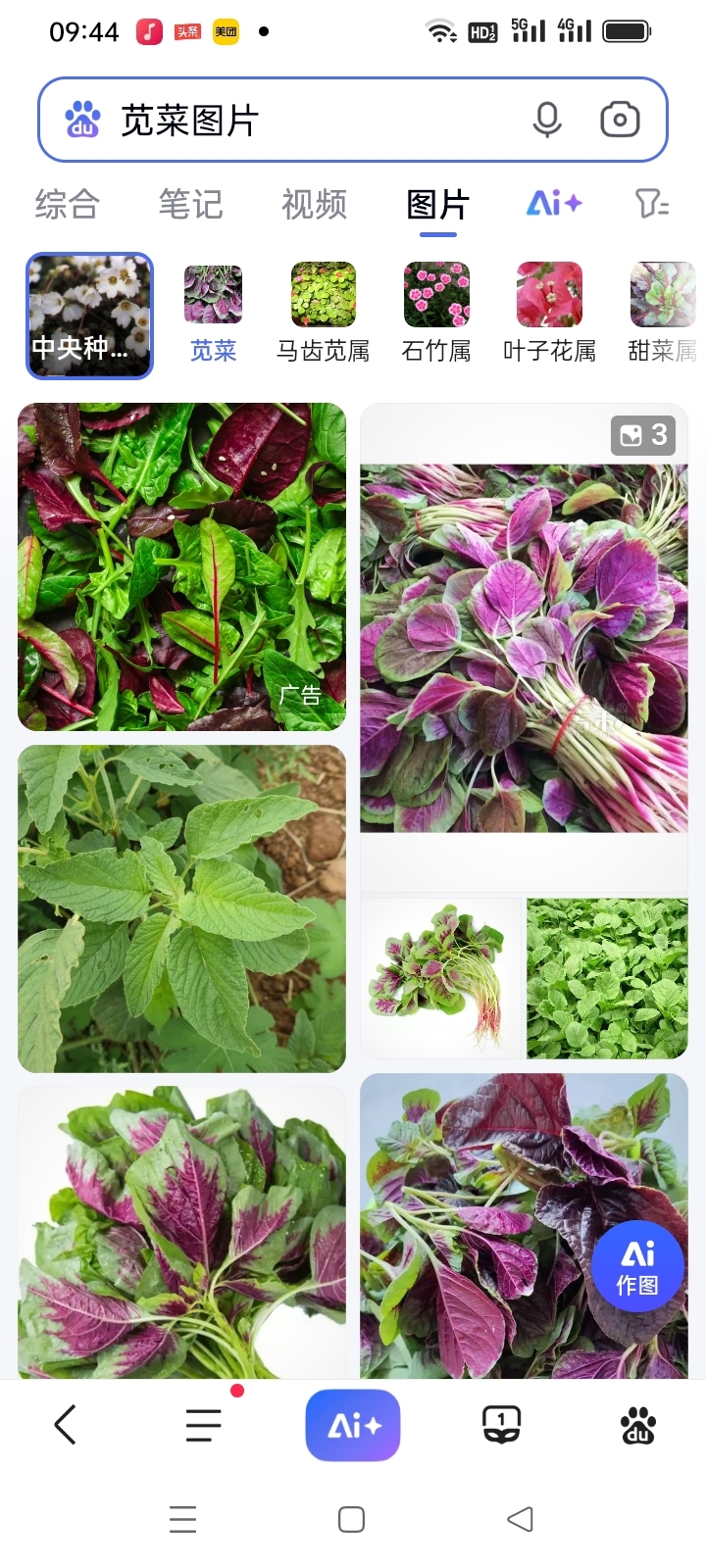
Task: Open camera image search
Action: (620, 121)
